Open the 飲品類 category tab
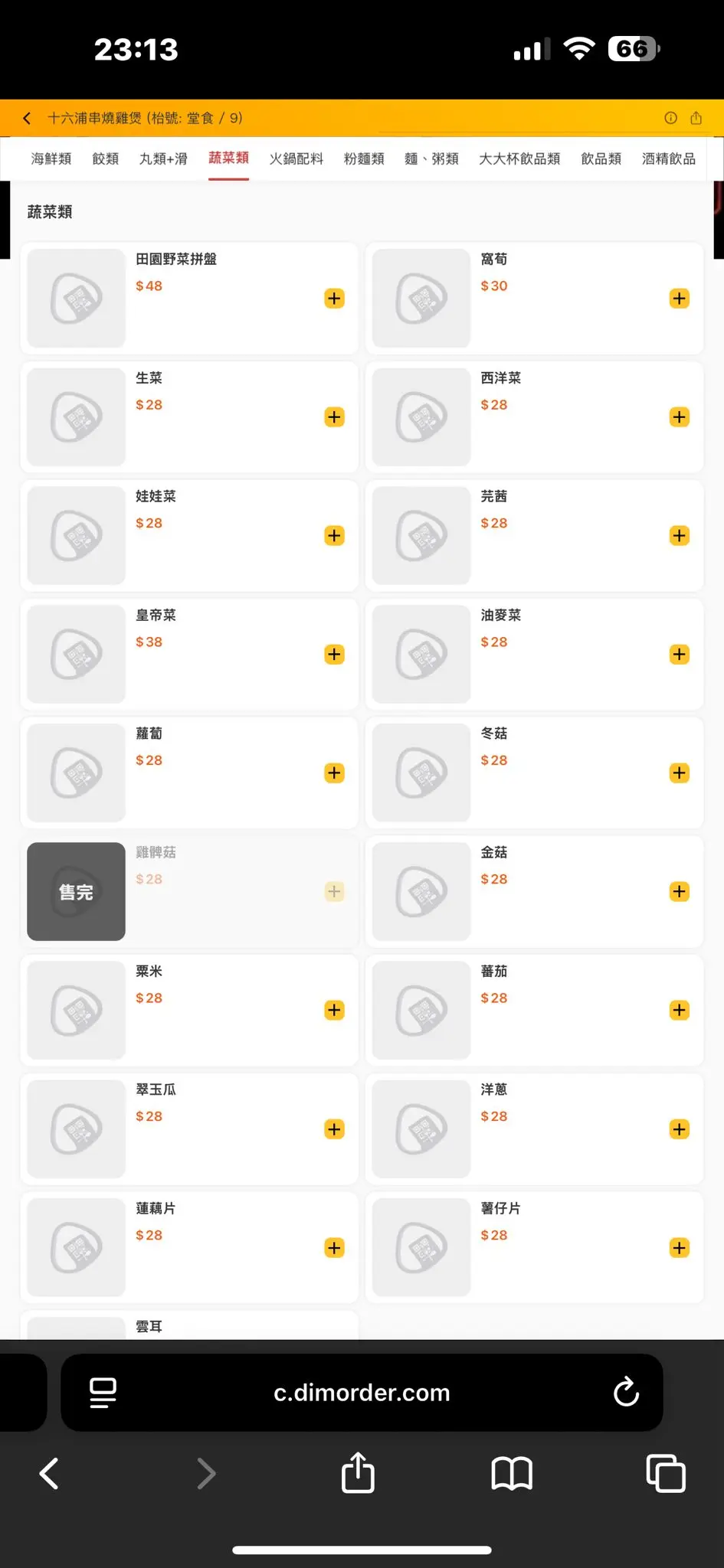The height and width of the screenshot is (1568, 724). tap(601, 158)
